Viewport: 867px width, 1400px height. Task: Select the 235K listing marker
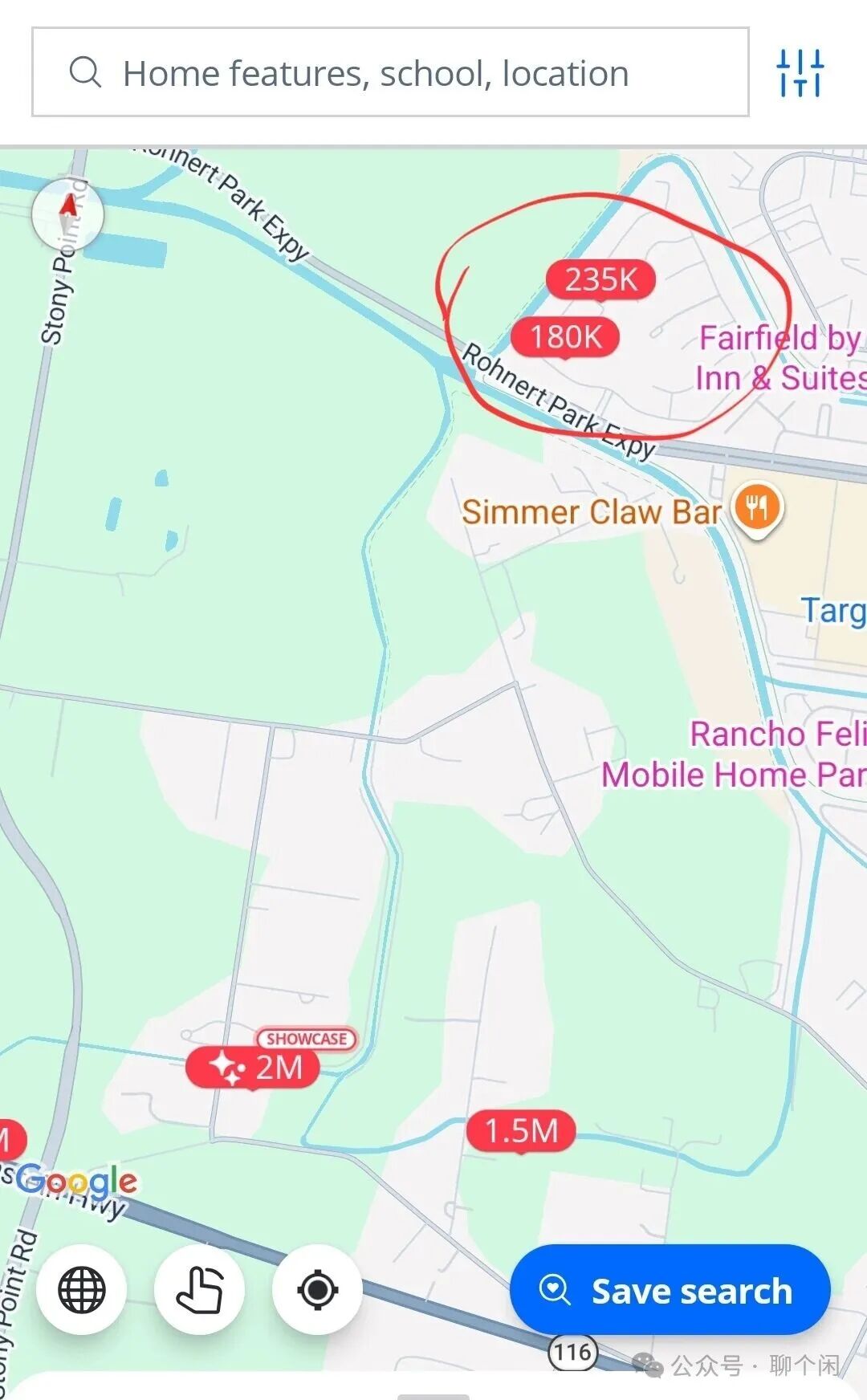pos(600,280)
